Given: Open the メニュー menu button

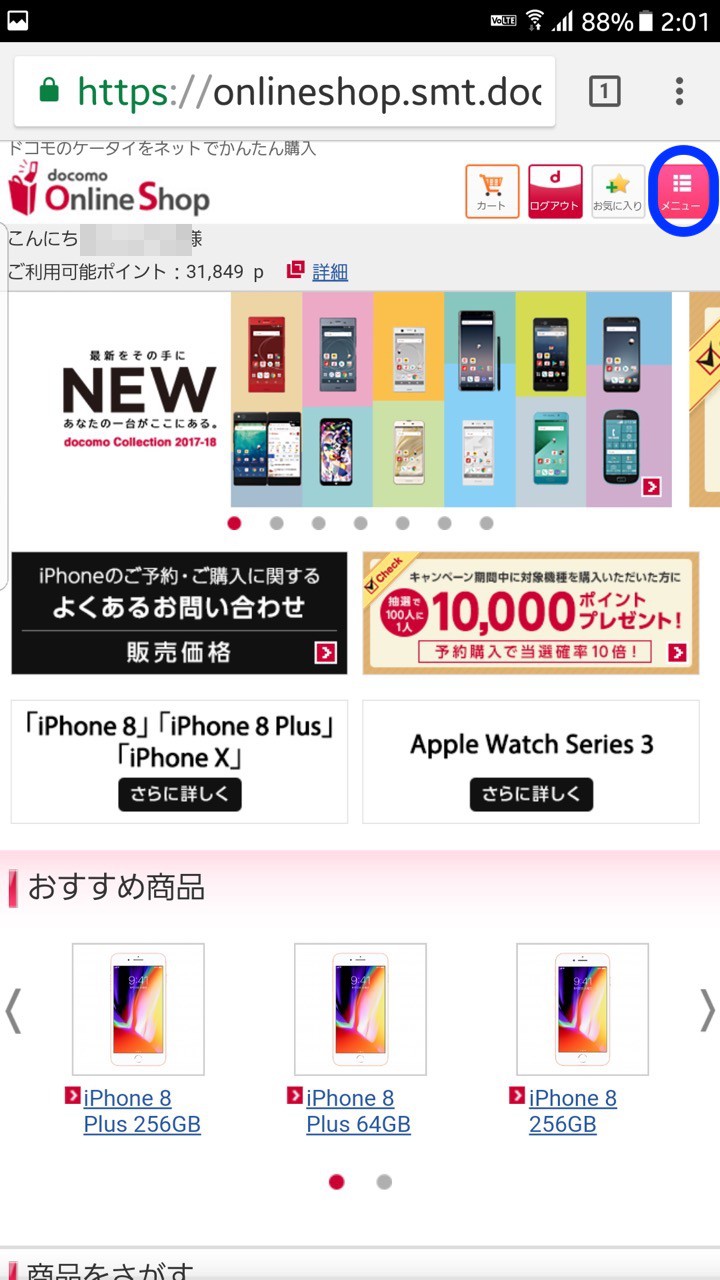Looking at the screenshot, I should pyautogui.click(x=683, y=191).
